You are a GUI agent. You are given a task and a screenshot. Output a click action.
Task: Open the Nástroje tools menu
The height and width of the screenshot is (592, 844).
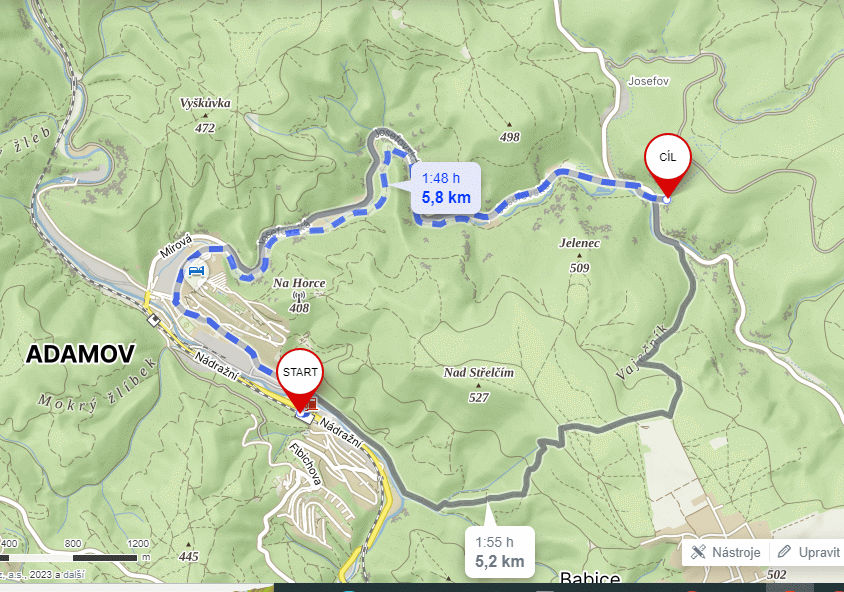click(727, 552)
